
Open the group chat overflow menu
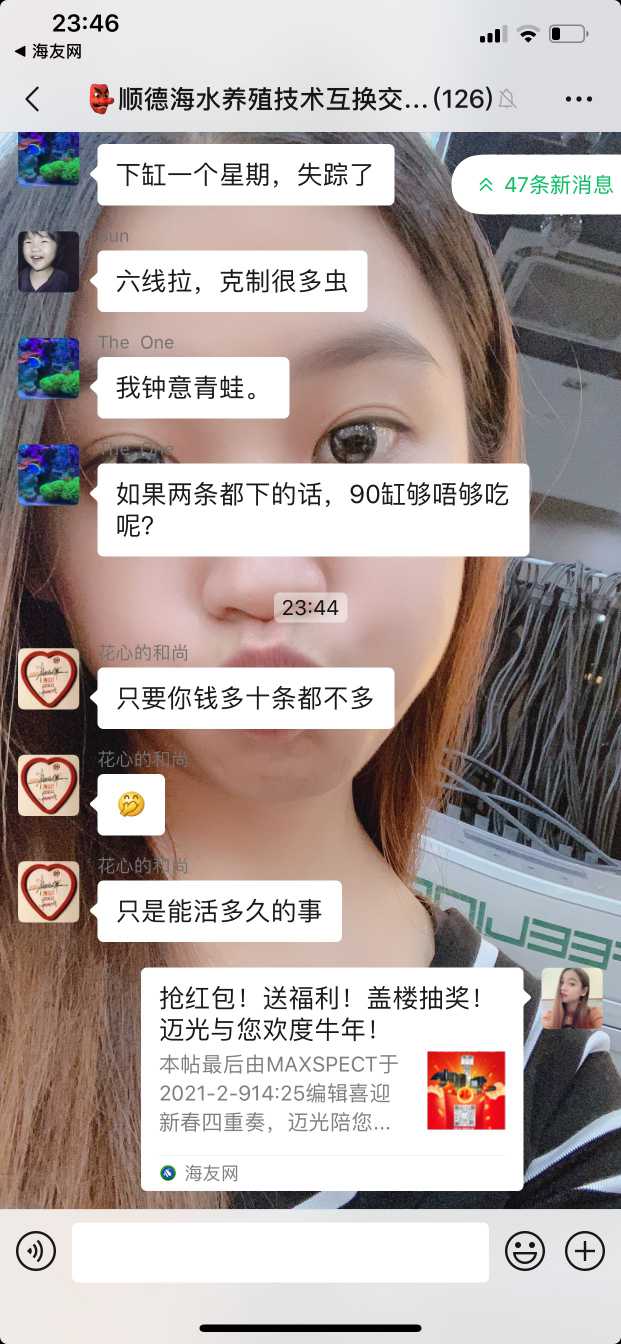[x=579, y=99]
